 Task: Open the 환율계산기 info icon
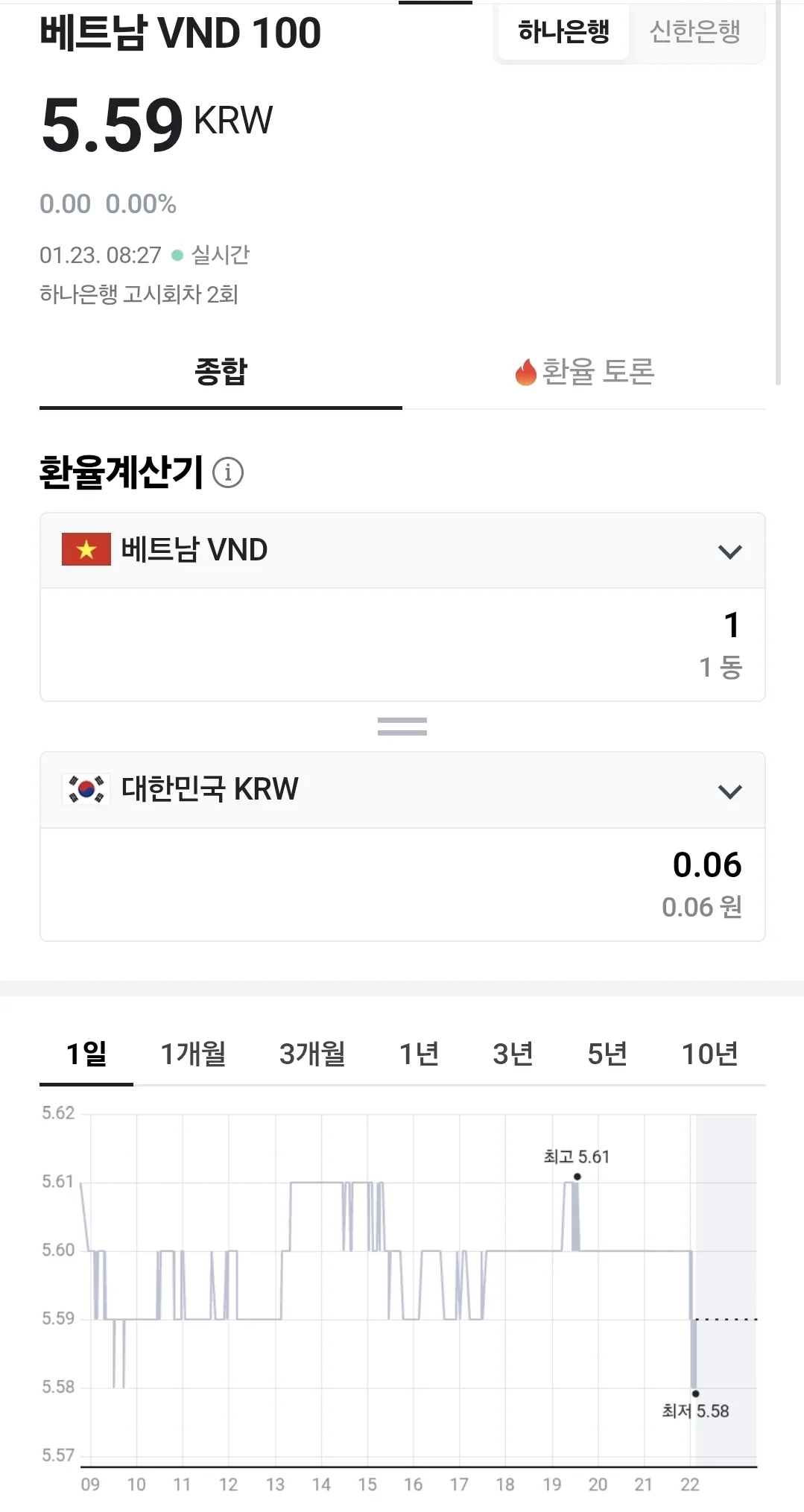pyautogui.click(x=228, y=472)
